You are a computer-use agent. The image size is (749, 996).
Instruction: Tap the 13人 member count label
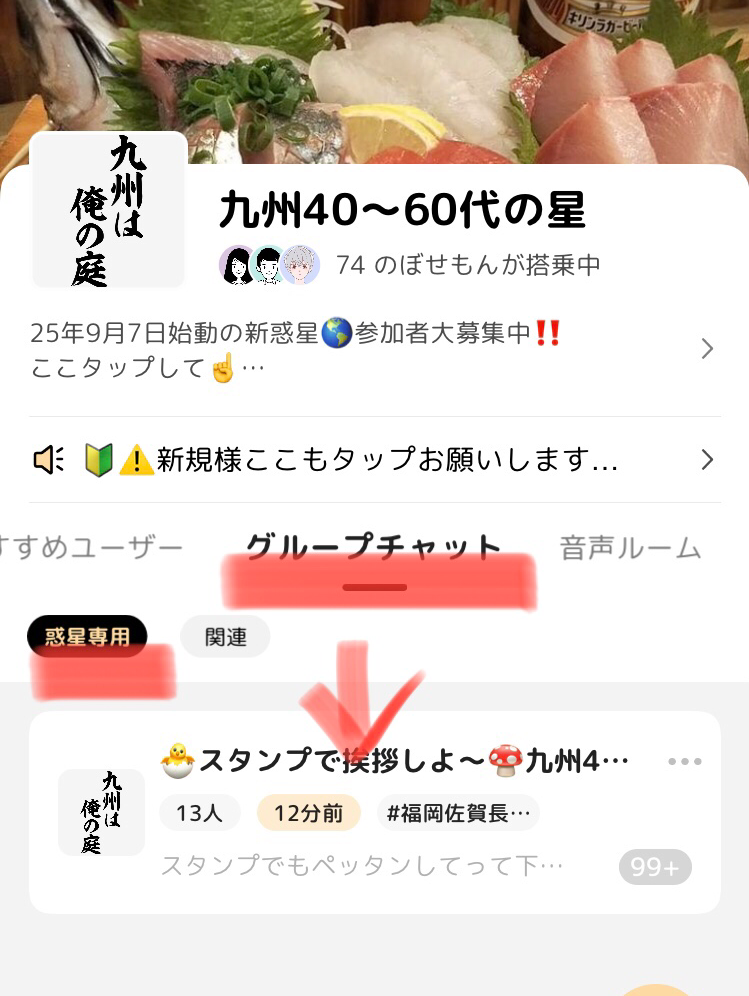click(199, 813)
